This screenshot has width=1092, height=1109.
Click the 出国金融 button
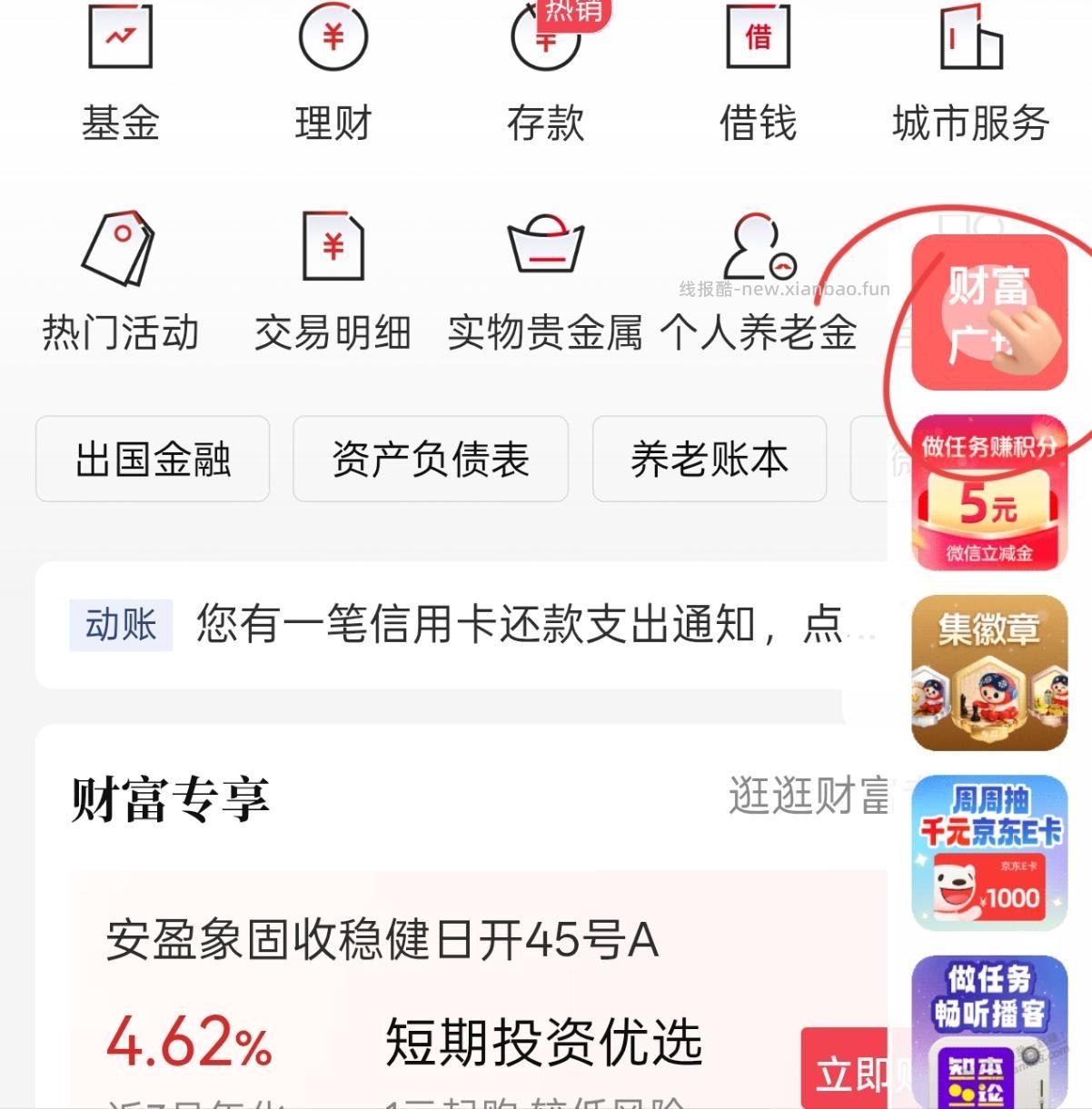(153, 460)
